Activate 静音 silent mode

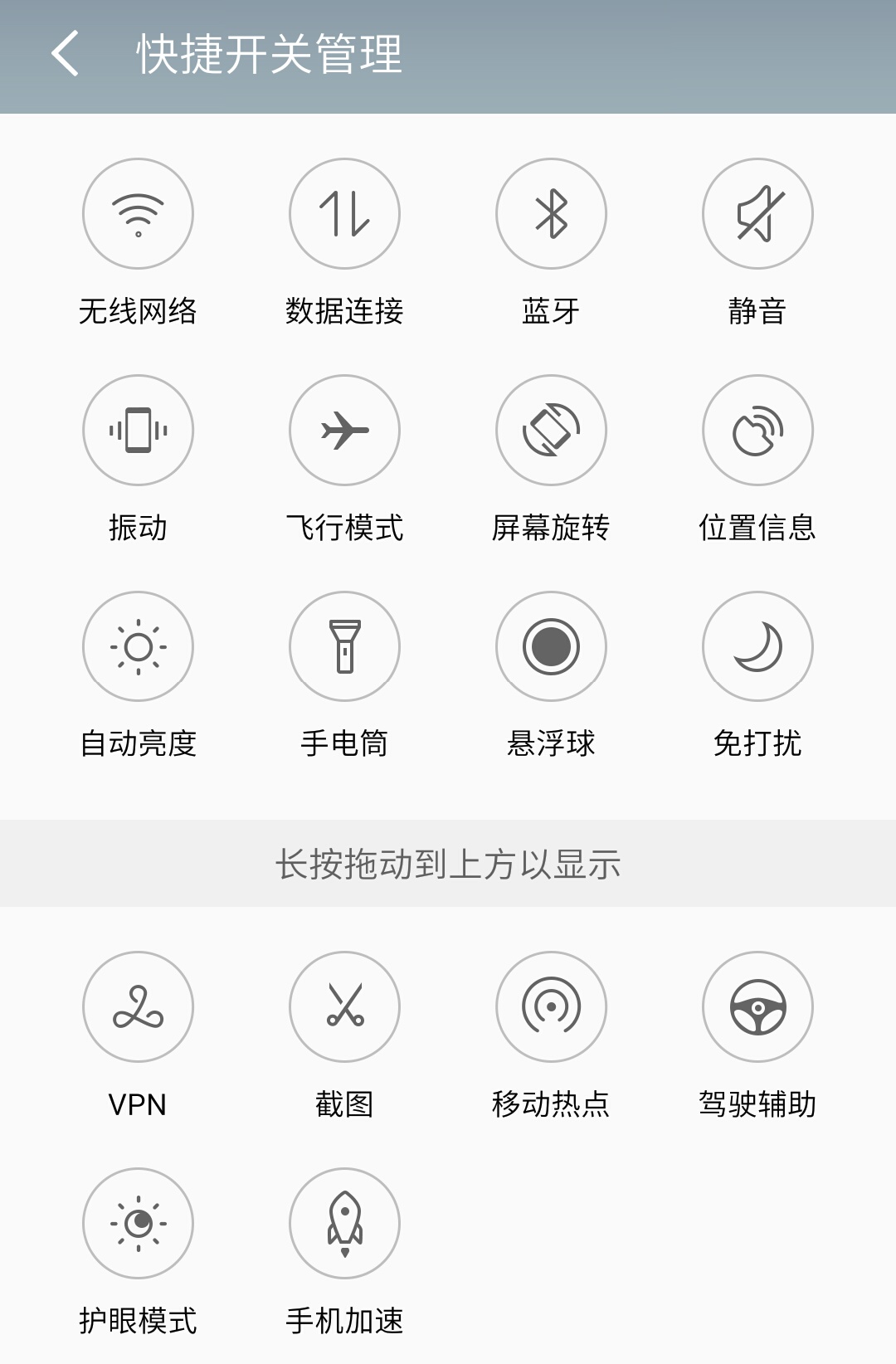pos(757,214)
